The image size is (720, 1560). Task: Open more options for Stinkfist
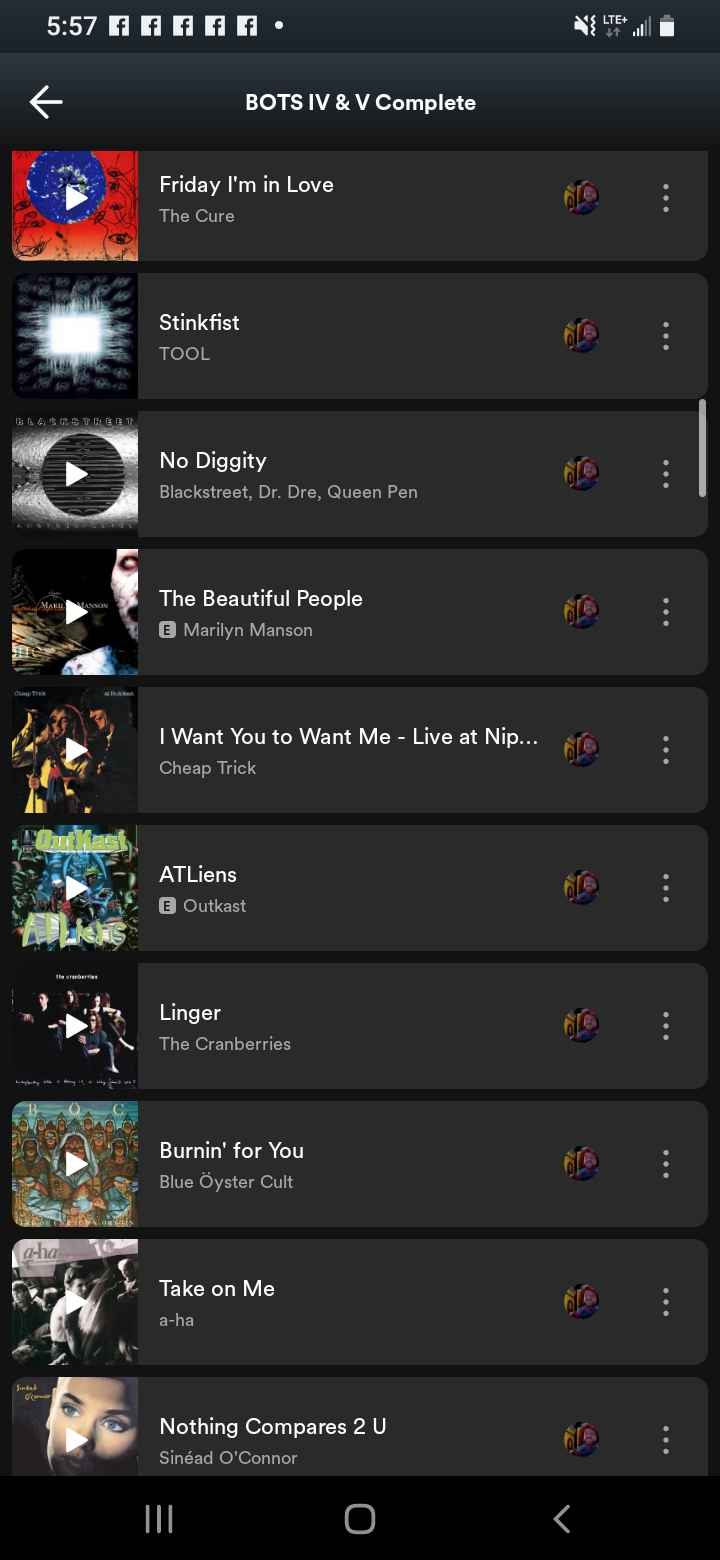coord(665,336)
